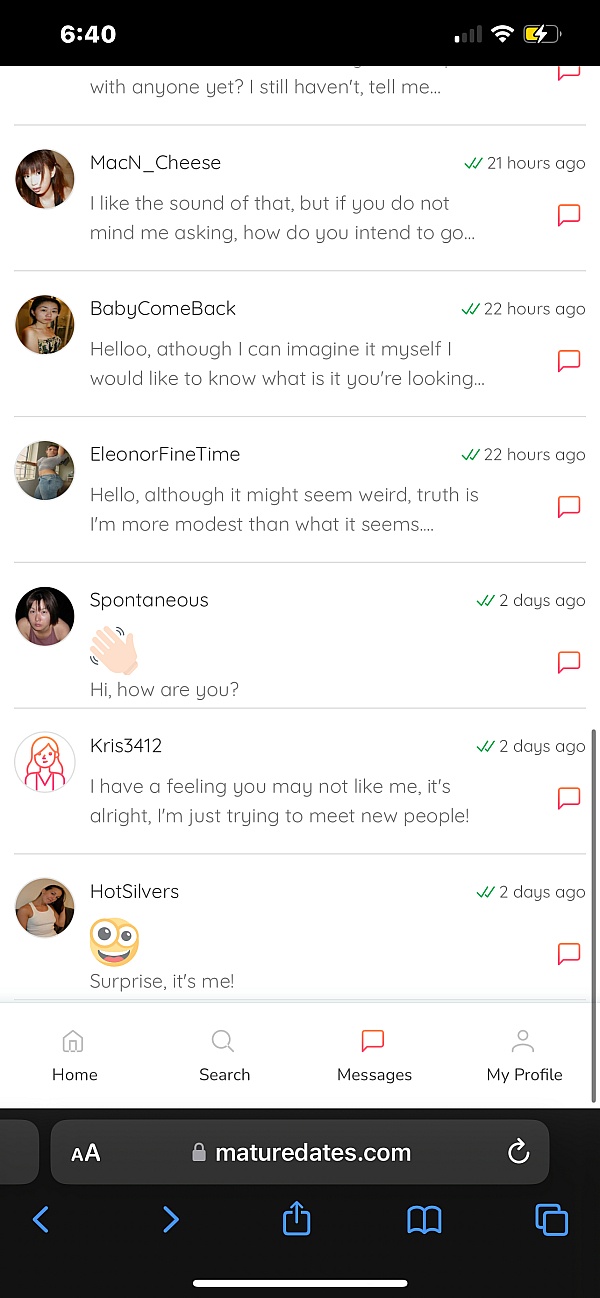Image resolution: width=600 pixels, height=1298 pixels.
Task: Go to the Home tab
Action: [x=74, y=1056]
